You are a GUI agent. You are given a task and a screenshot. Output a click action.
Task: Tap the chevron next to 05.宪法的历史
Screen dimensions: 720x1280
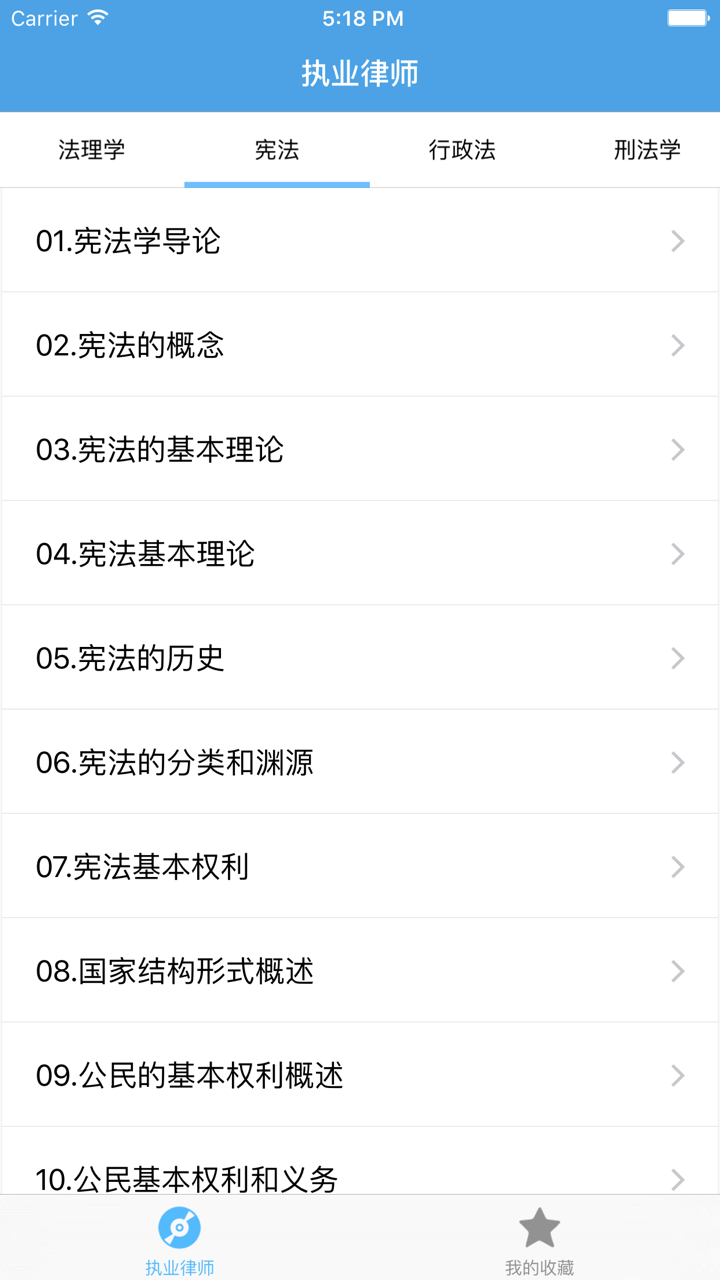(x=678, y=658)
